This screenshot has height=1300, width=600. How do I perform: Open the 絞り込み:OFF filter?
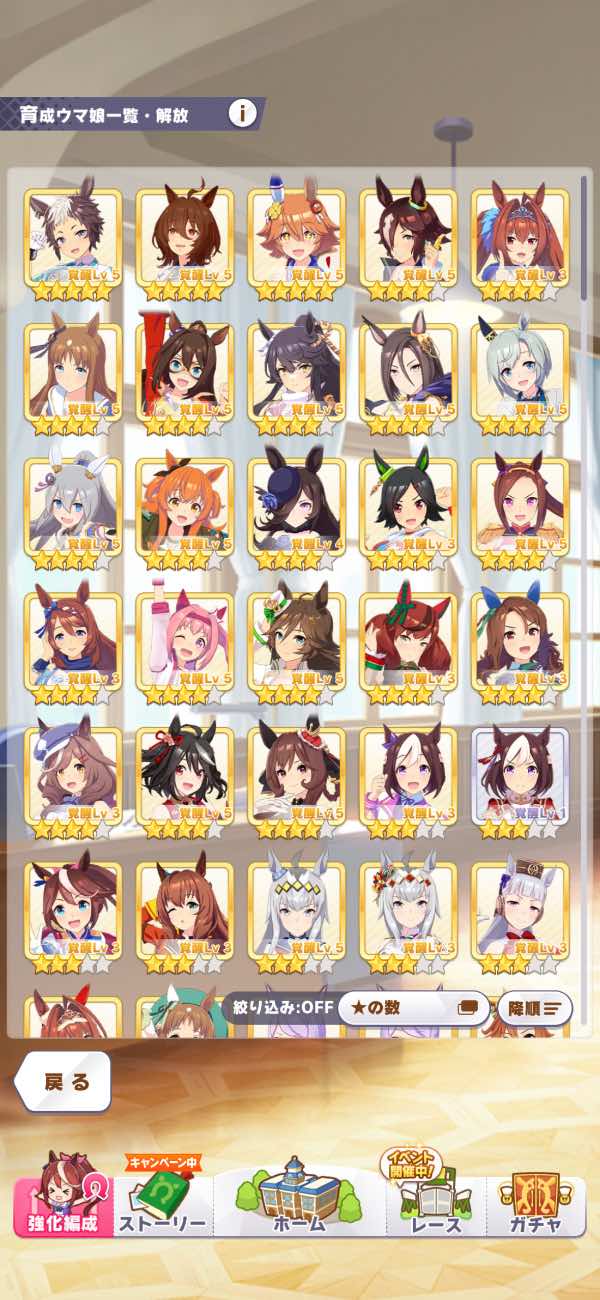[x=277, y=1007]
